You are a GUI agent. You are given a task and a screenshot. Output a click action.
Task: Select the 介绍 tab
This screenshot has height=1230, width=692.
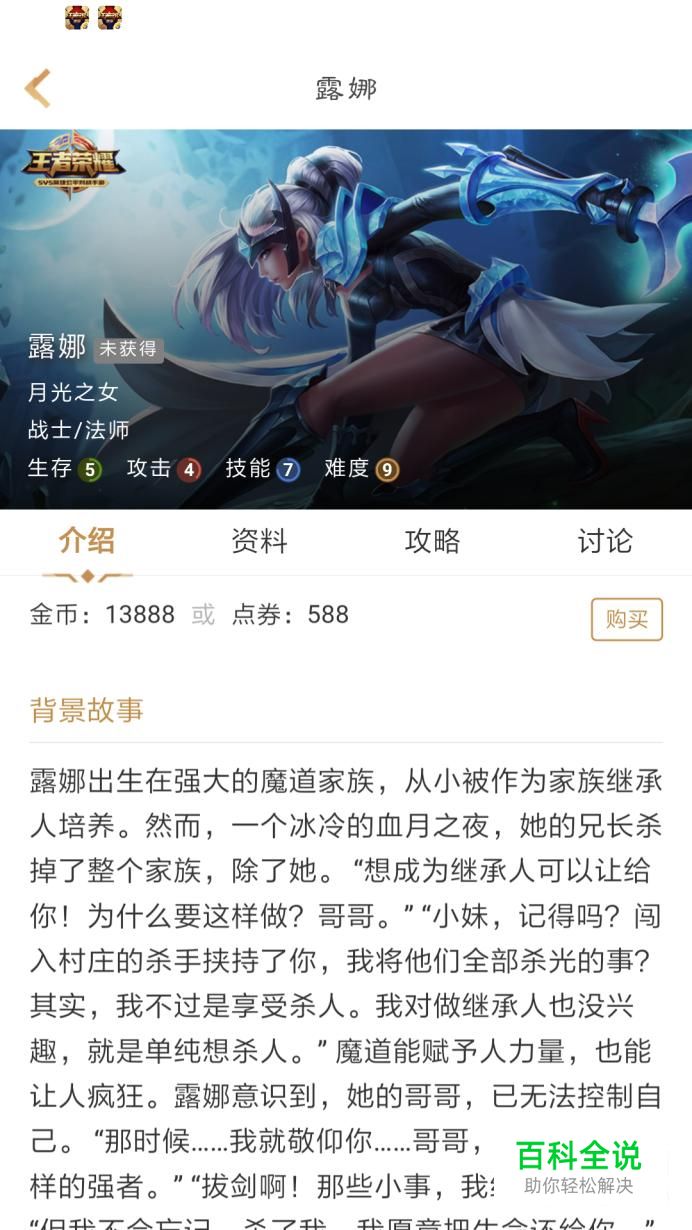87,541
